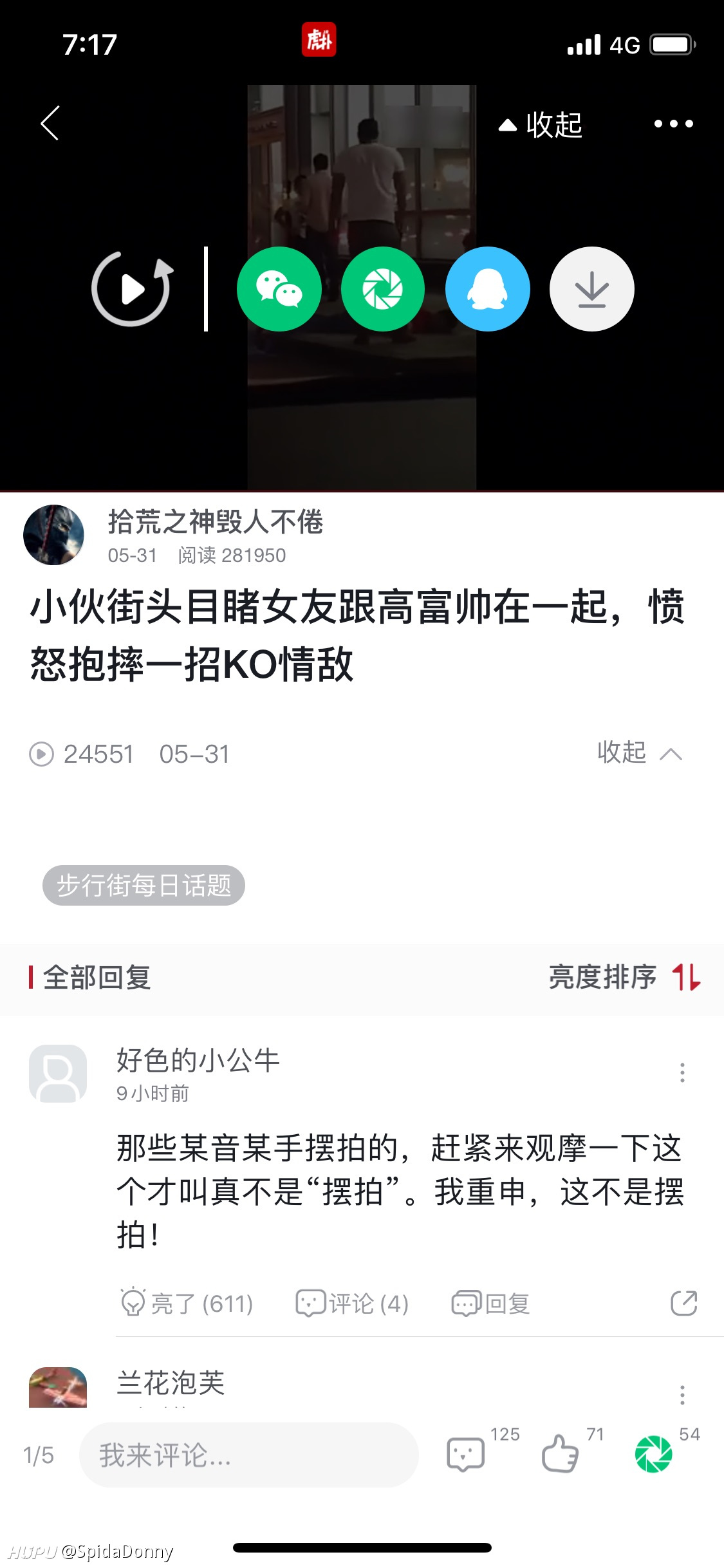The height and width of the screenshot is (1568, 724).
Task: View the 4 replies on 好色的小公牛's comment
Action: (x=352, y=1303)
